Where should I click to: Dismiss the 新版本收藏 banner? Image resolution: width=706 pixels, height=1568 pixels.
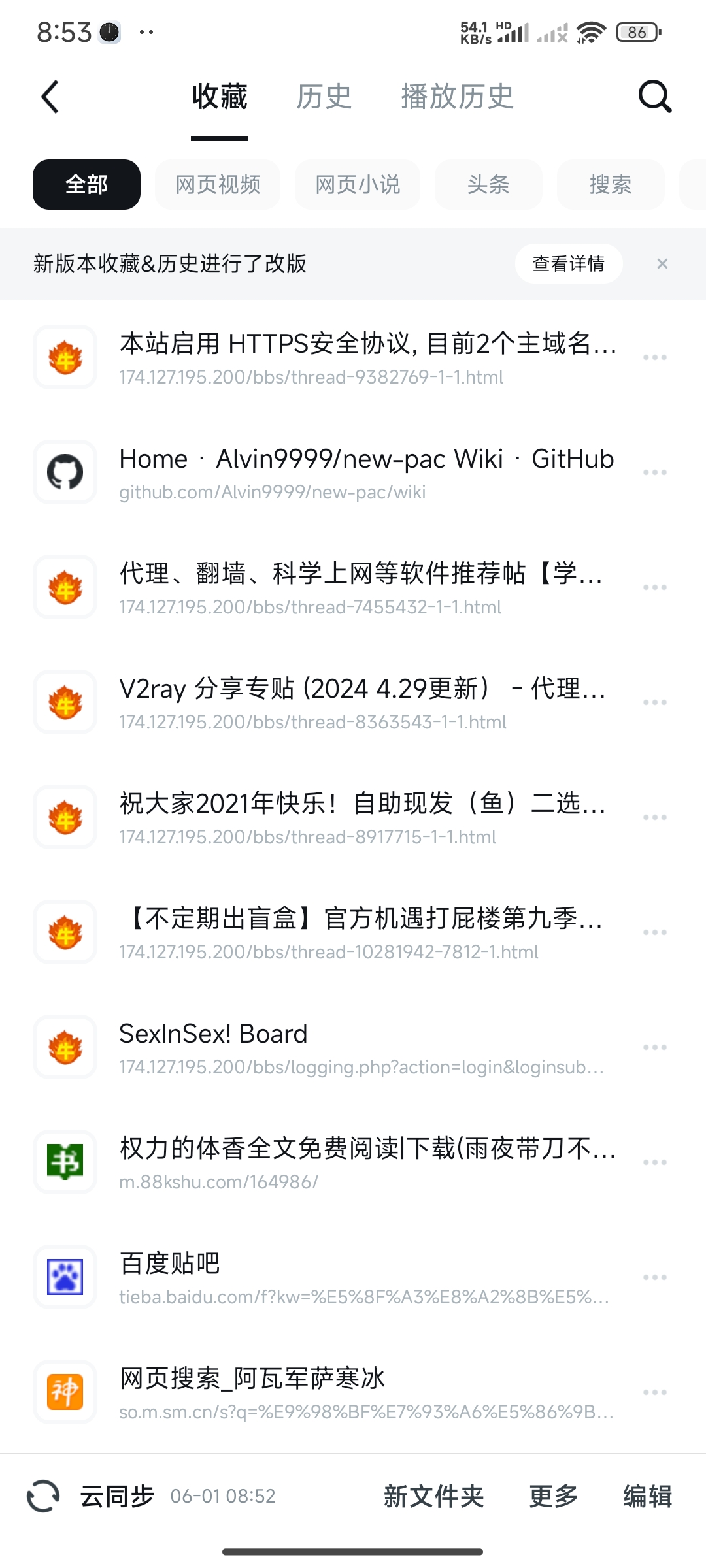tap(662, 264)
